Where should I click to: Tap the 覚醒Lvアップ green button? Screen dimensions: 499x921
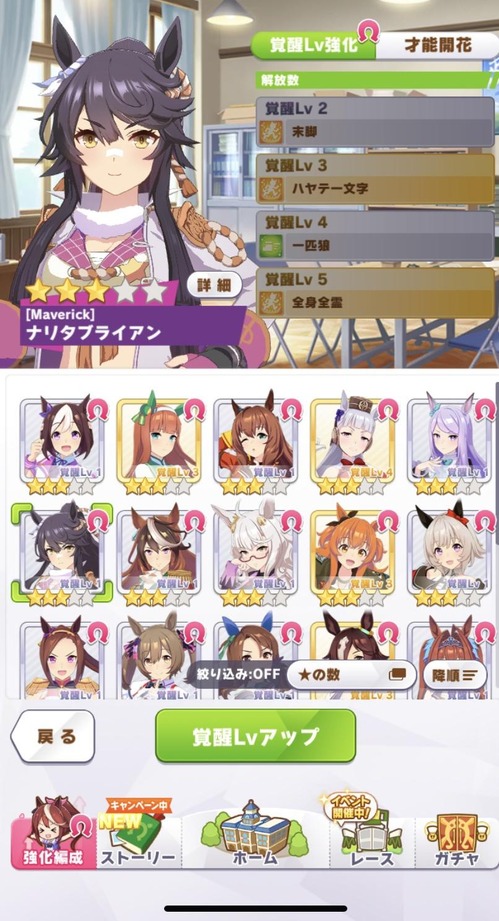[x=255, y=735]
